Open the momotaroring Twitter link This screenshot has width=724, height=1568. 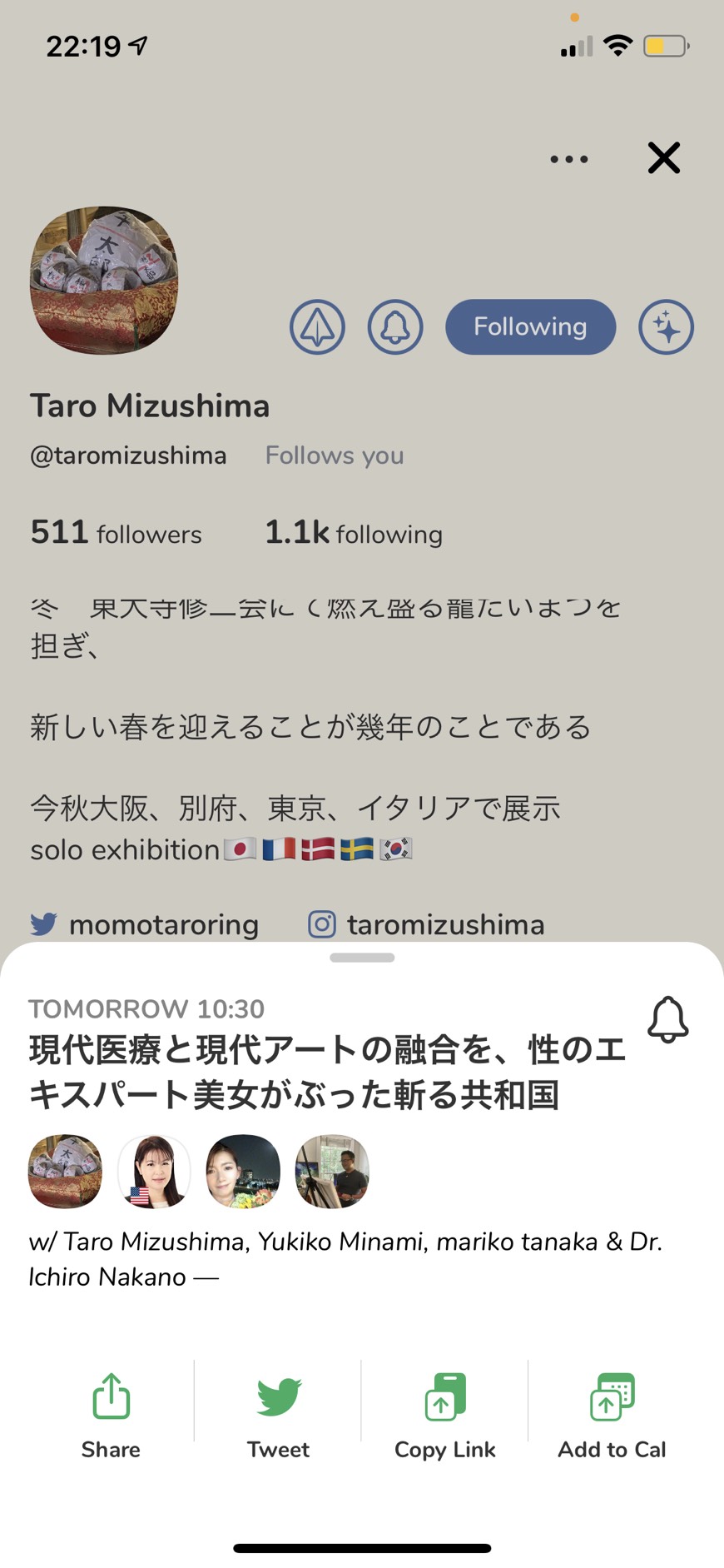[145, 924]
